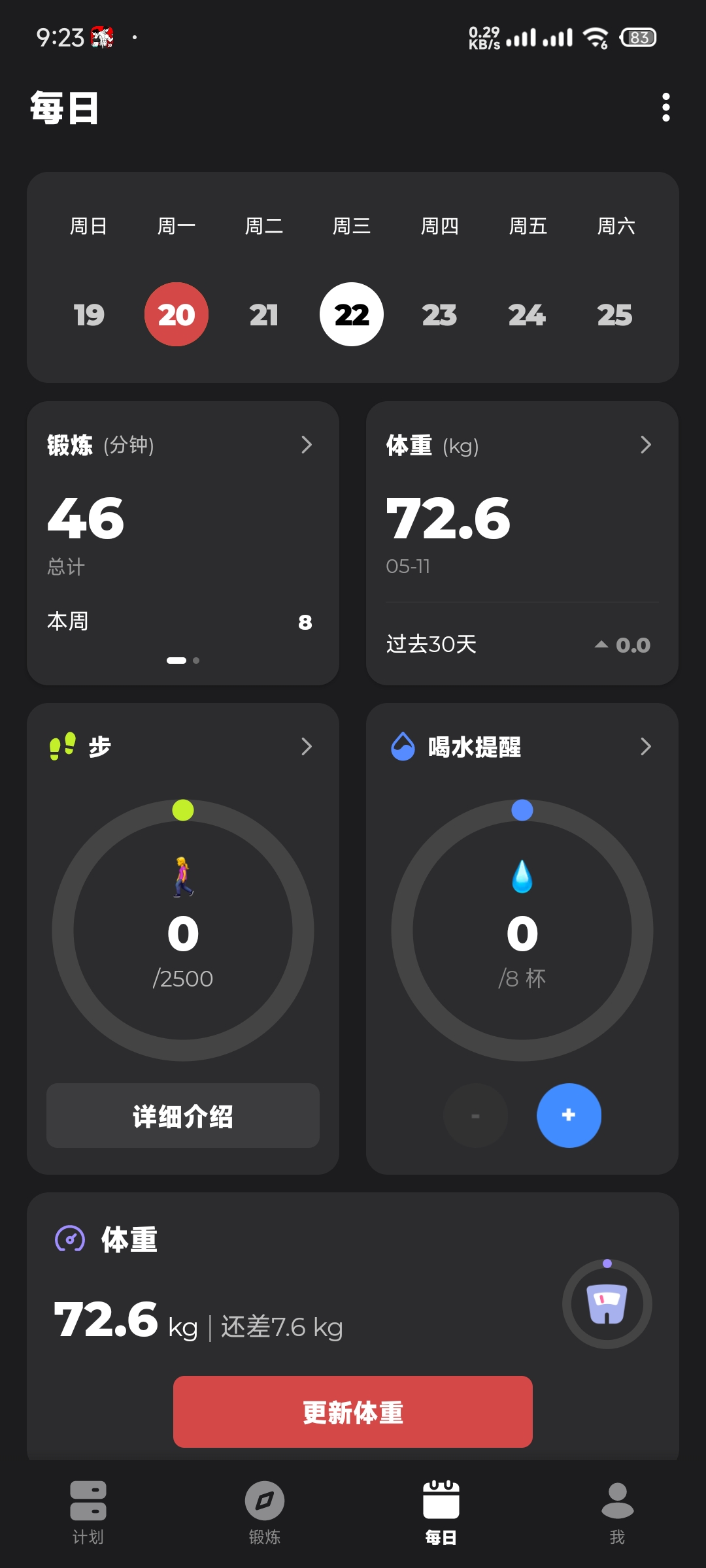Add one cup of water
Viewport: 706px width, 1568px height.
[x=569, y=1115]
